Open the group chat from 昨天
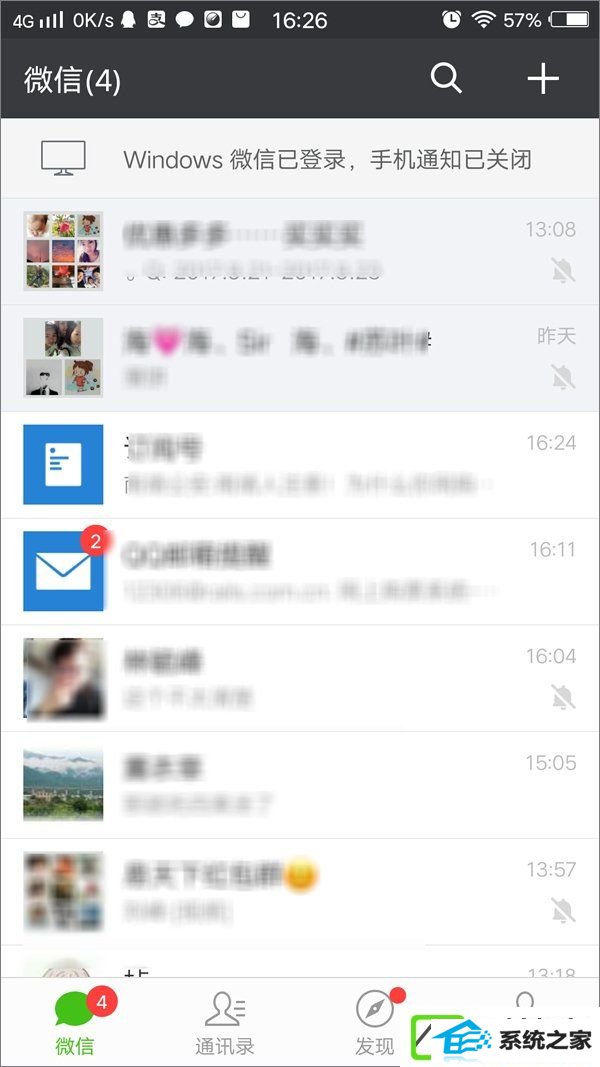 (300, 358)
